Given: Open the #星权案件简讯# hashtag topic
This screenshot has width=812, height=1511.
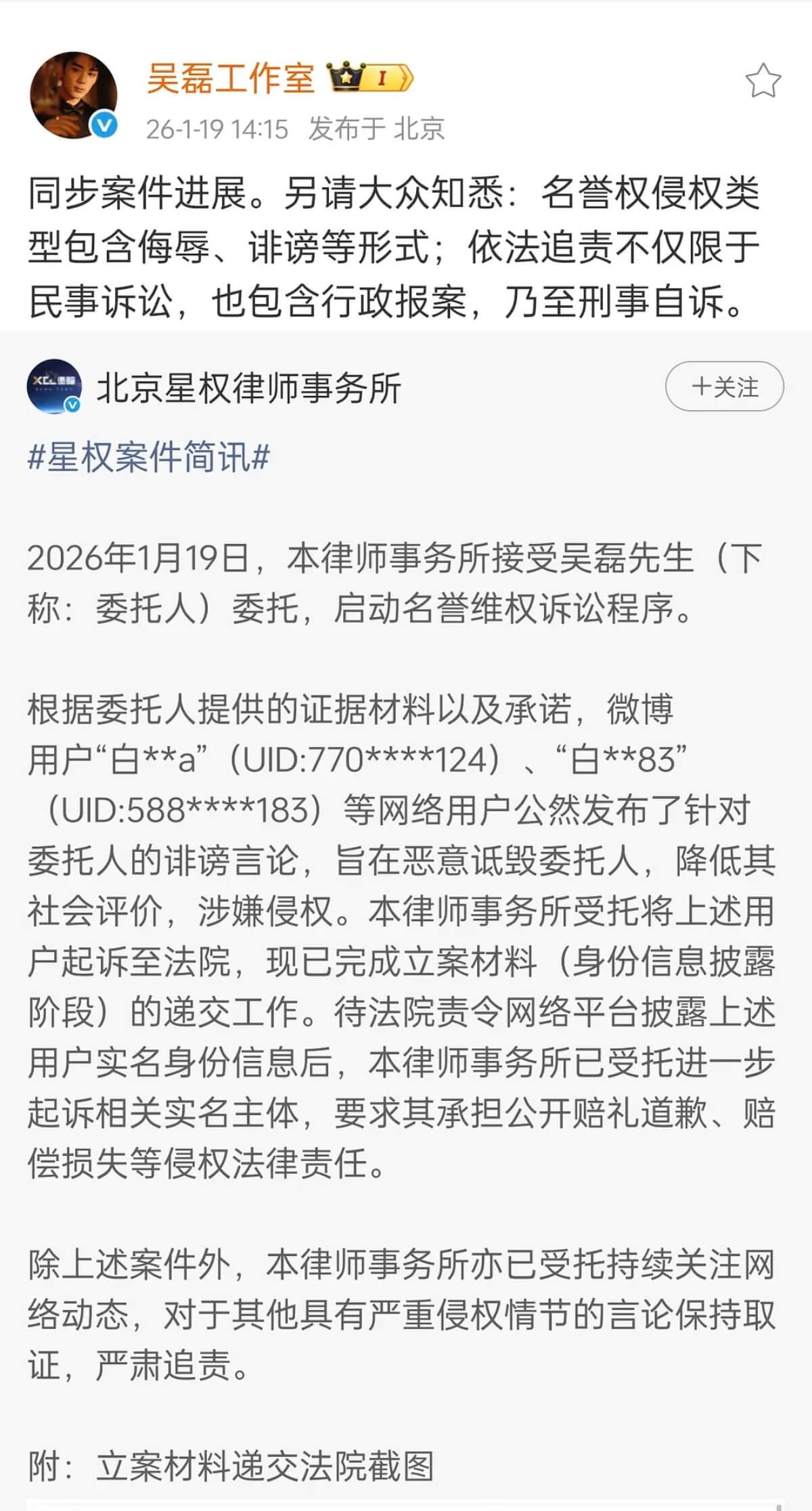Looking at the screenshot, I should point(149,457).
